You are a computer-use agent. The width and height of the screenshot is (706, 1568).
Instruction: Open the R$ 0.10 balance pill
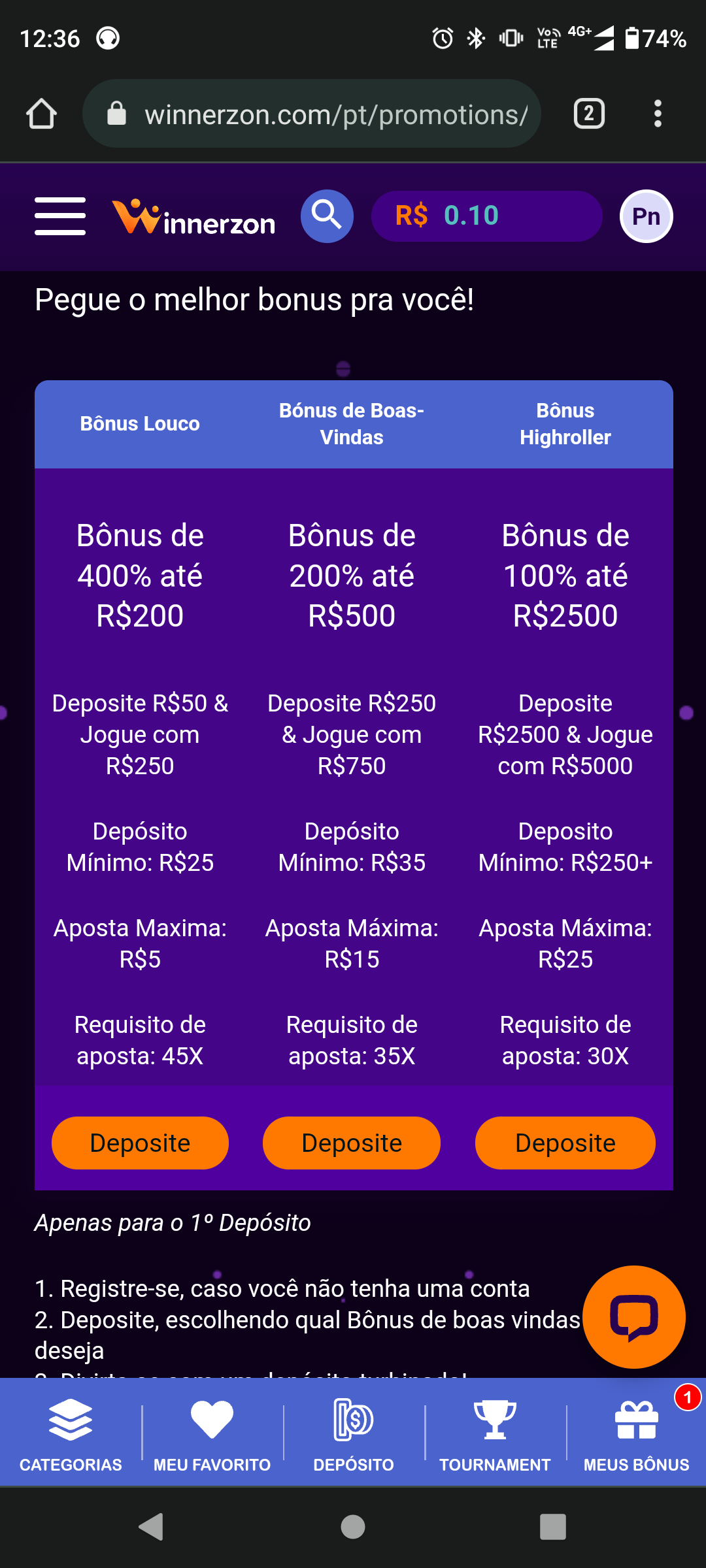pyautogui.click(x=486, y=216)
